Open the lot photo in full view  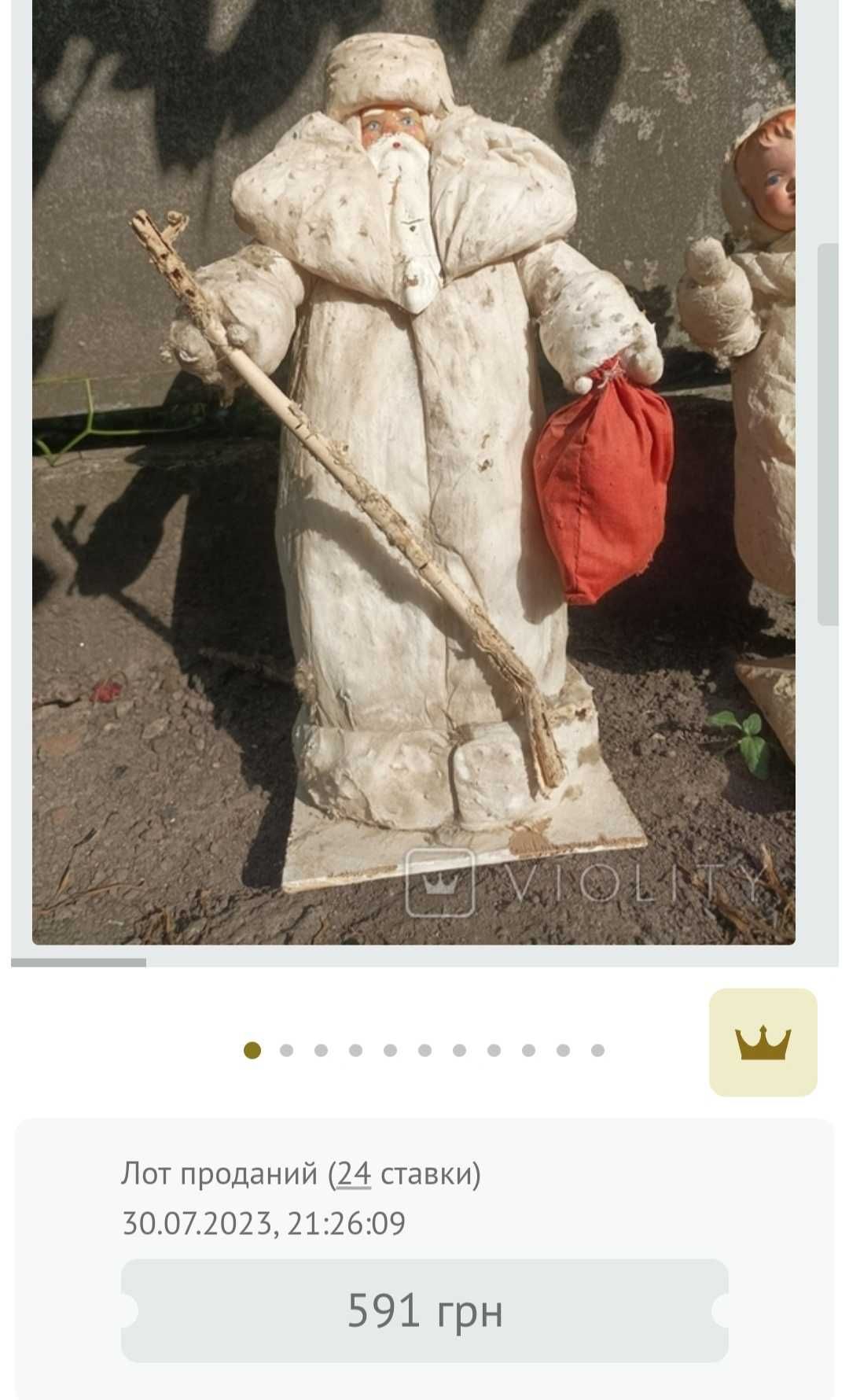pos(413,472)
